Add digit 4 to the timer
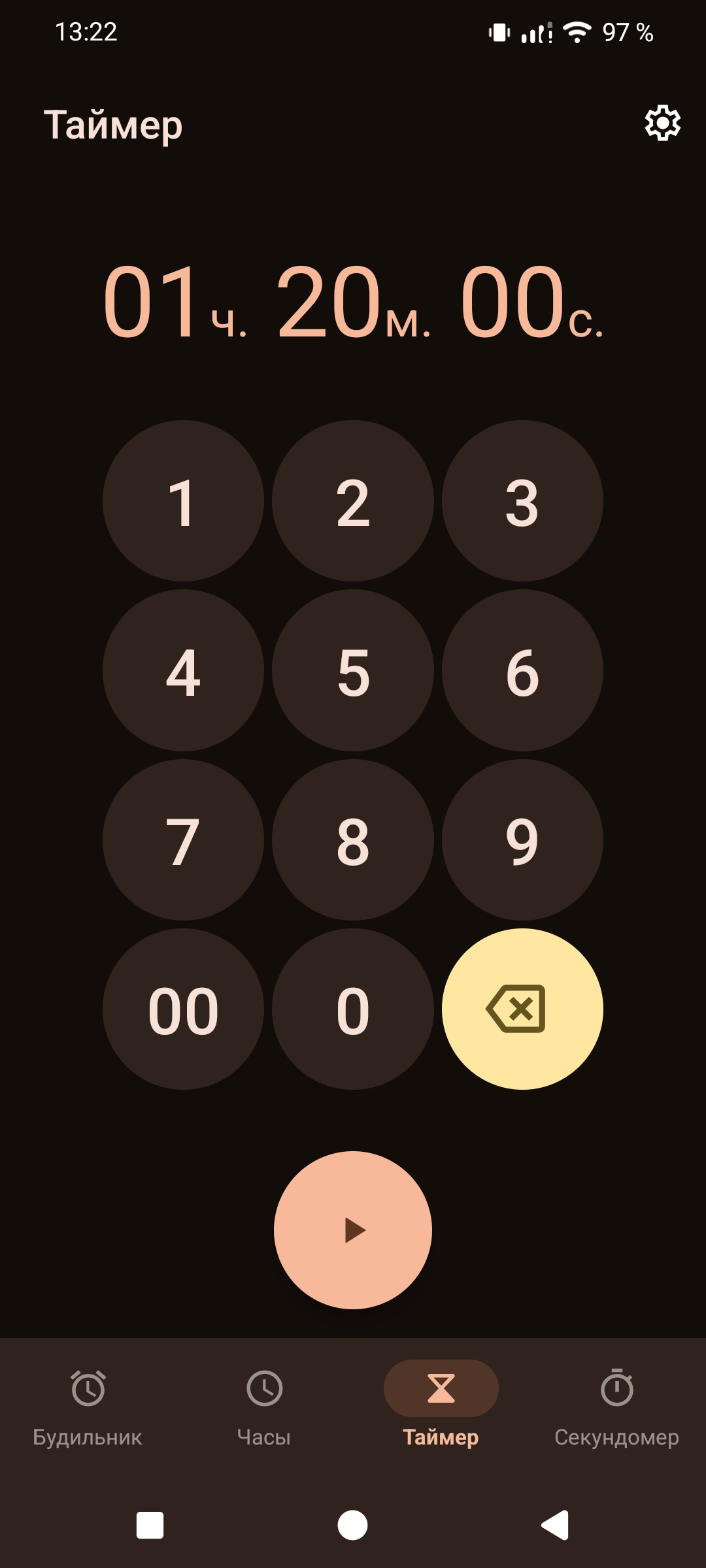 pos(183,670)
